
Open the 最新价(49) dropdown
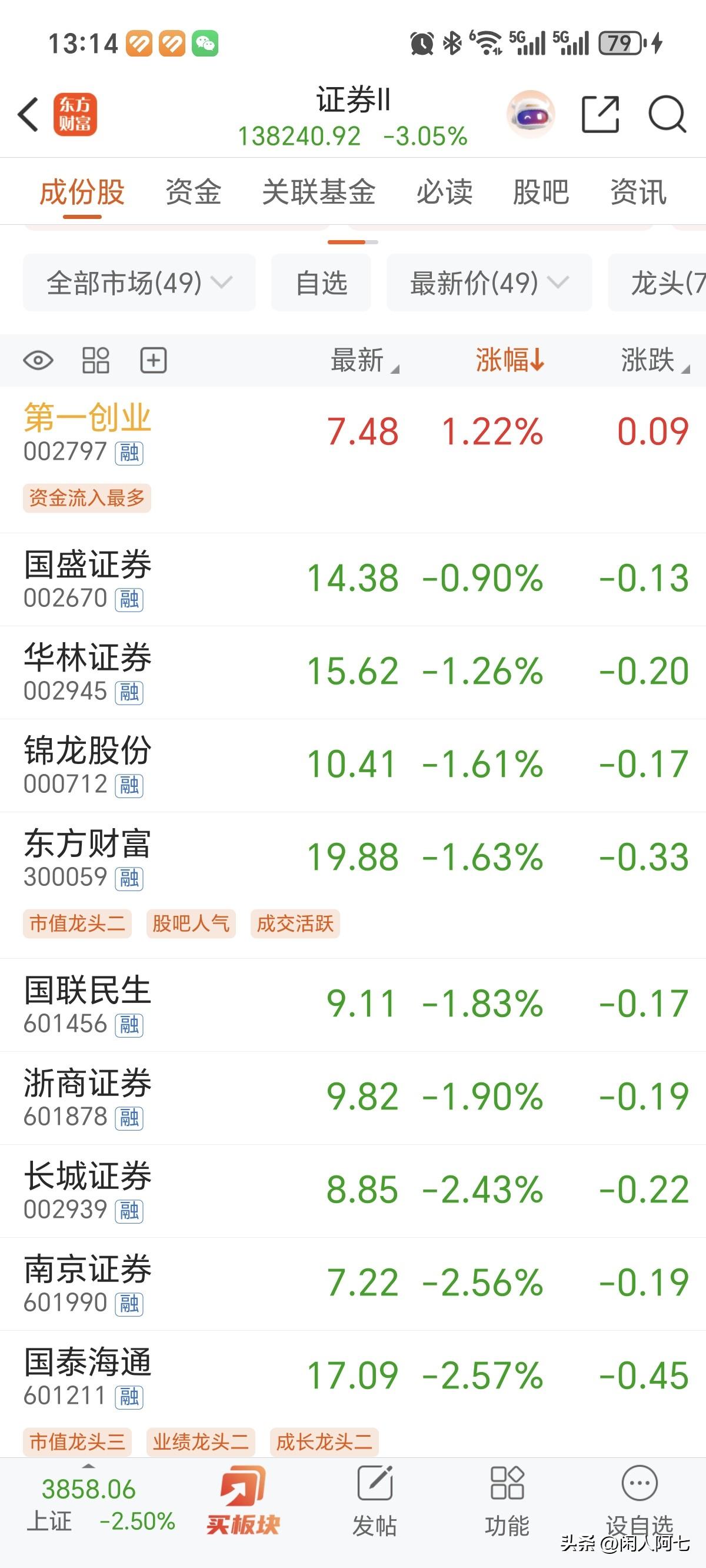coord(489,282)
